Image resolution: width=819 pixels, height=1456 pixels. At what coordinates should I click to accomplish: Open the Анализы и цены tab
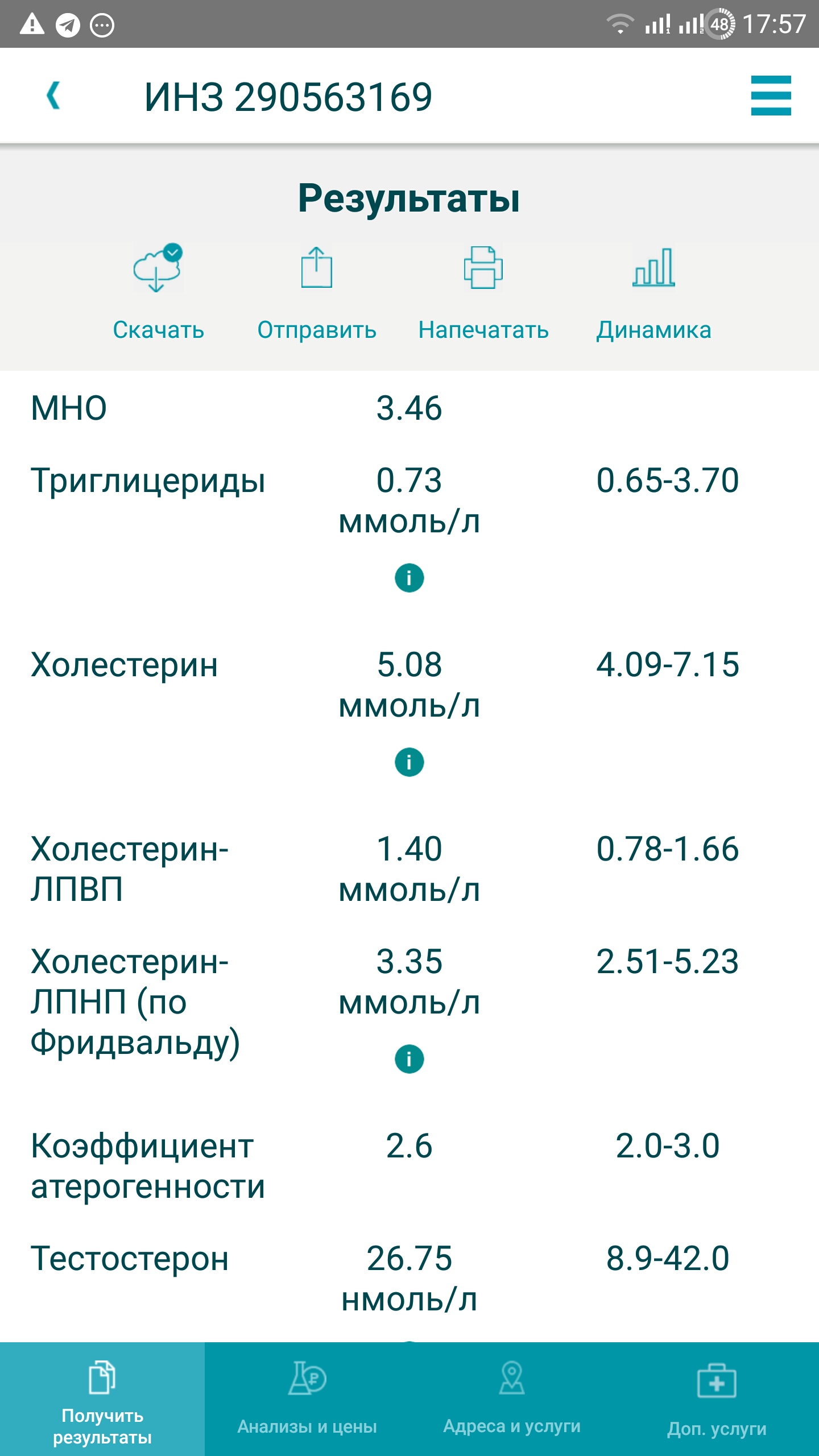307,1400
